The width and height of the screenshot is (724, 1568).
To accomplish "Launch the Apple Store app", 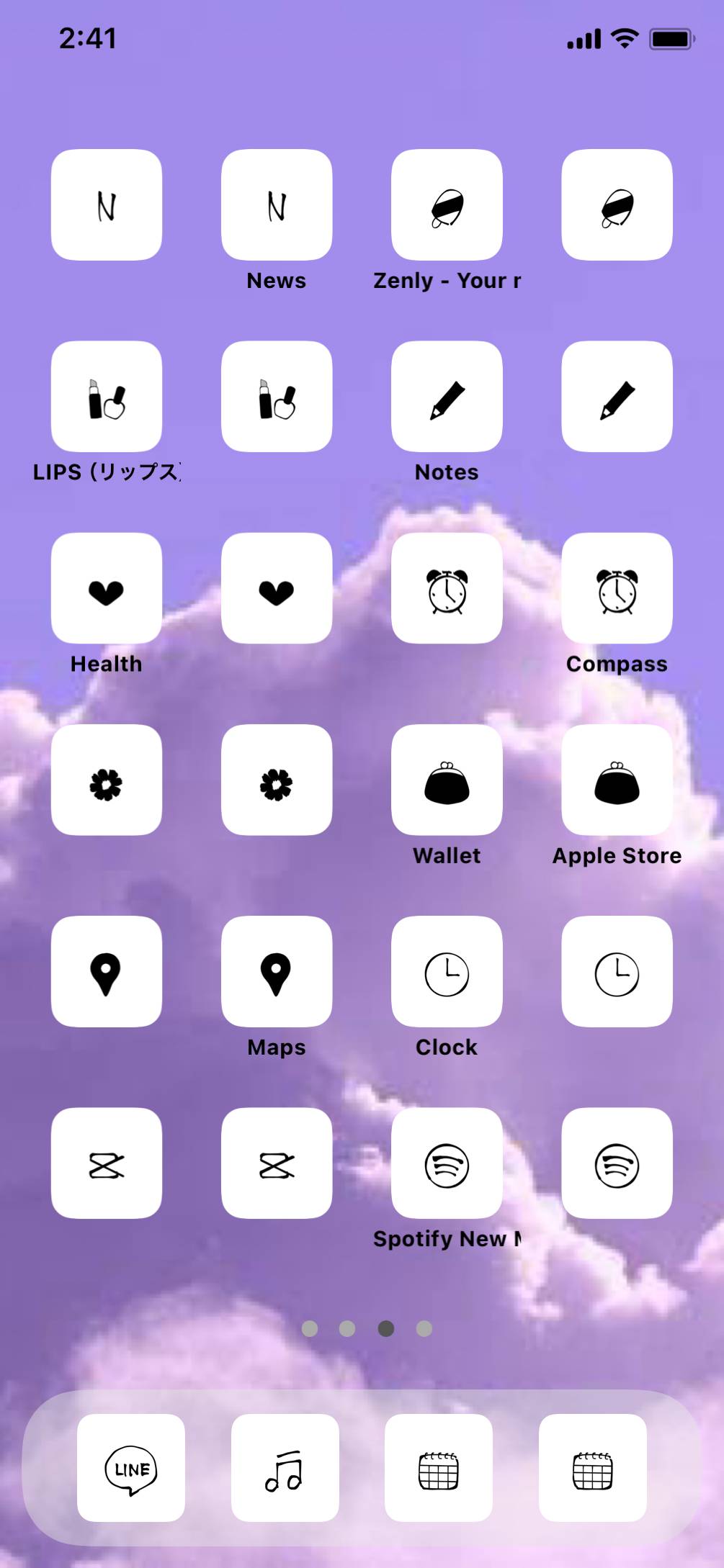I will tap(617, 780).
